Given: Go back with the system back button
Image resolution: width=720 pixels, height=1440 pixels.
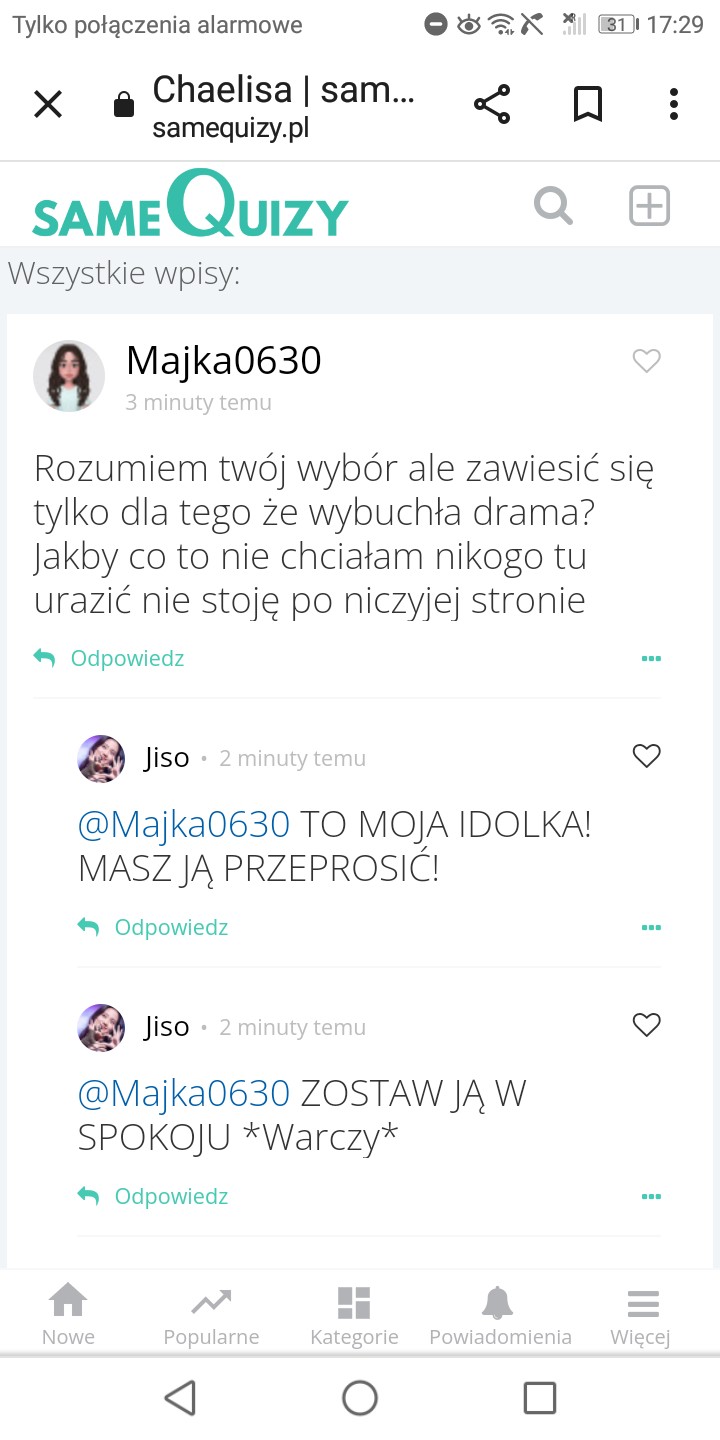Looking at the screenshot, I should pyautogui.click(x=180, y=1397).
